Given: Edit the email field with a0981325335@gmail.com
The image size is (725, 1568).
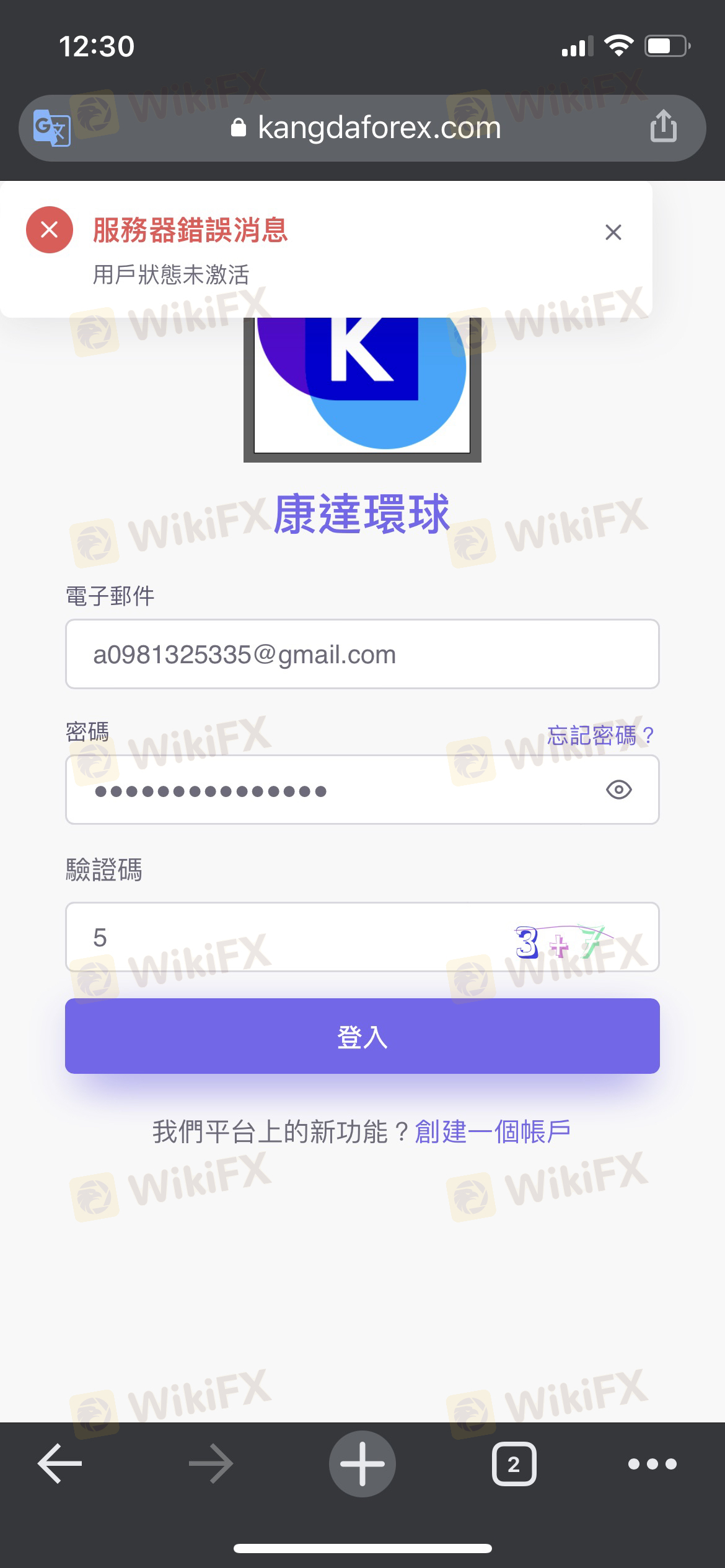Looking at the screenshot, I should click(362, 654).
